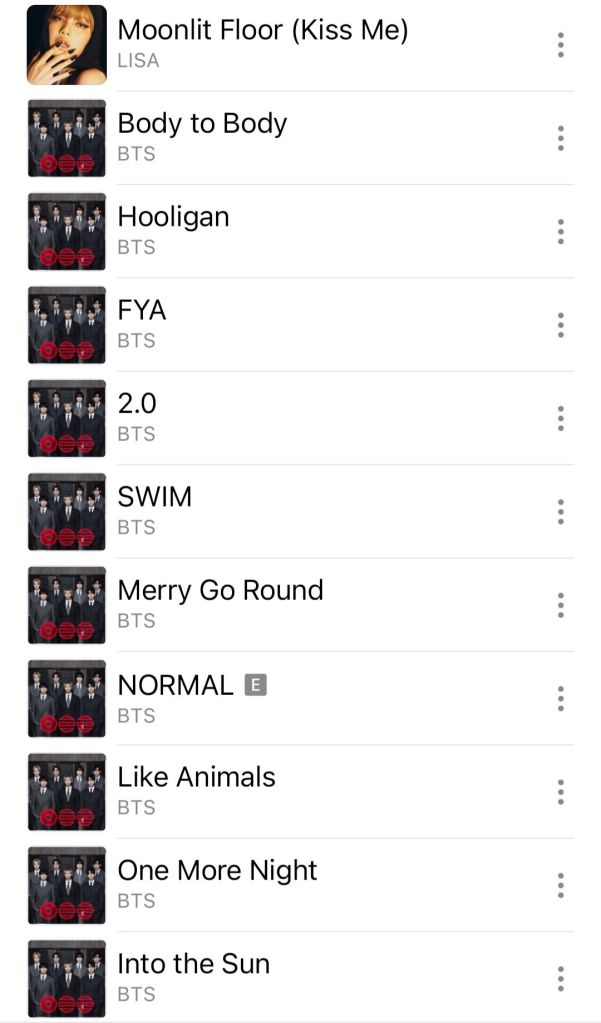601x1023 pixels.
Task: Open more options for SWIM
Action: (560, 512)
